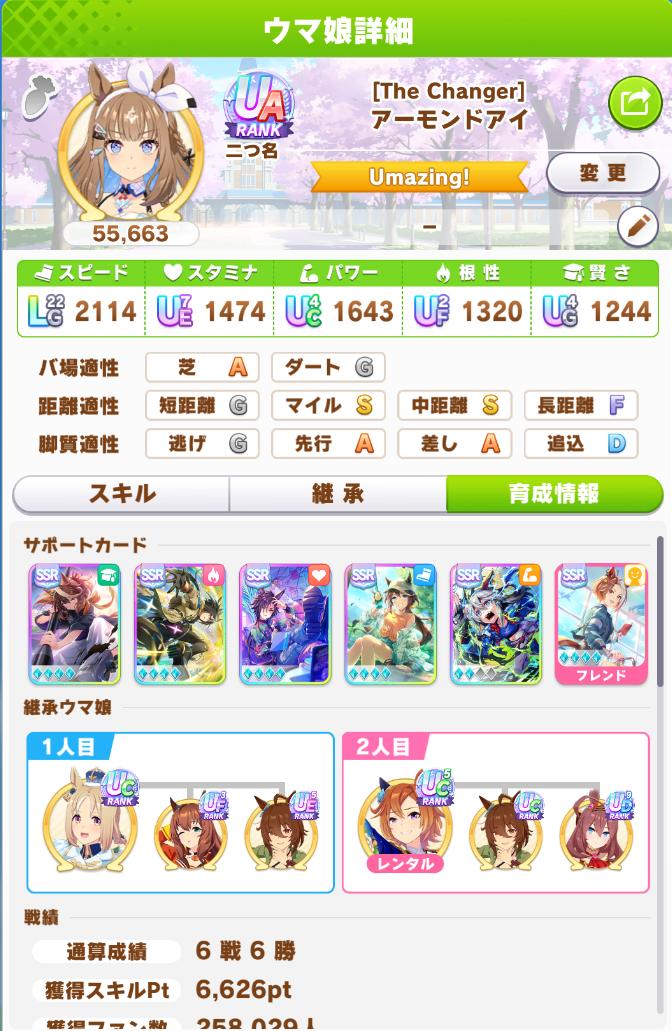Open the third SSR support card

tap(285, 624)
